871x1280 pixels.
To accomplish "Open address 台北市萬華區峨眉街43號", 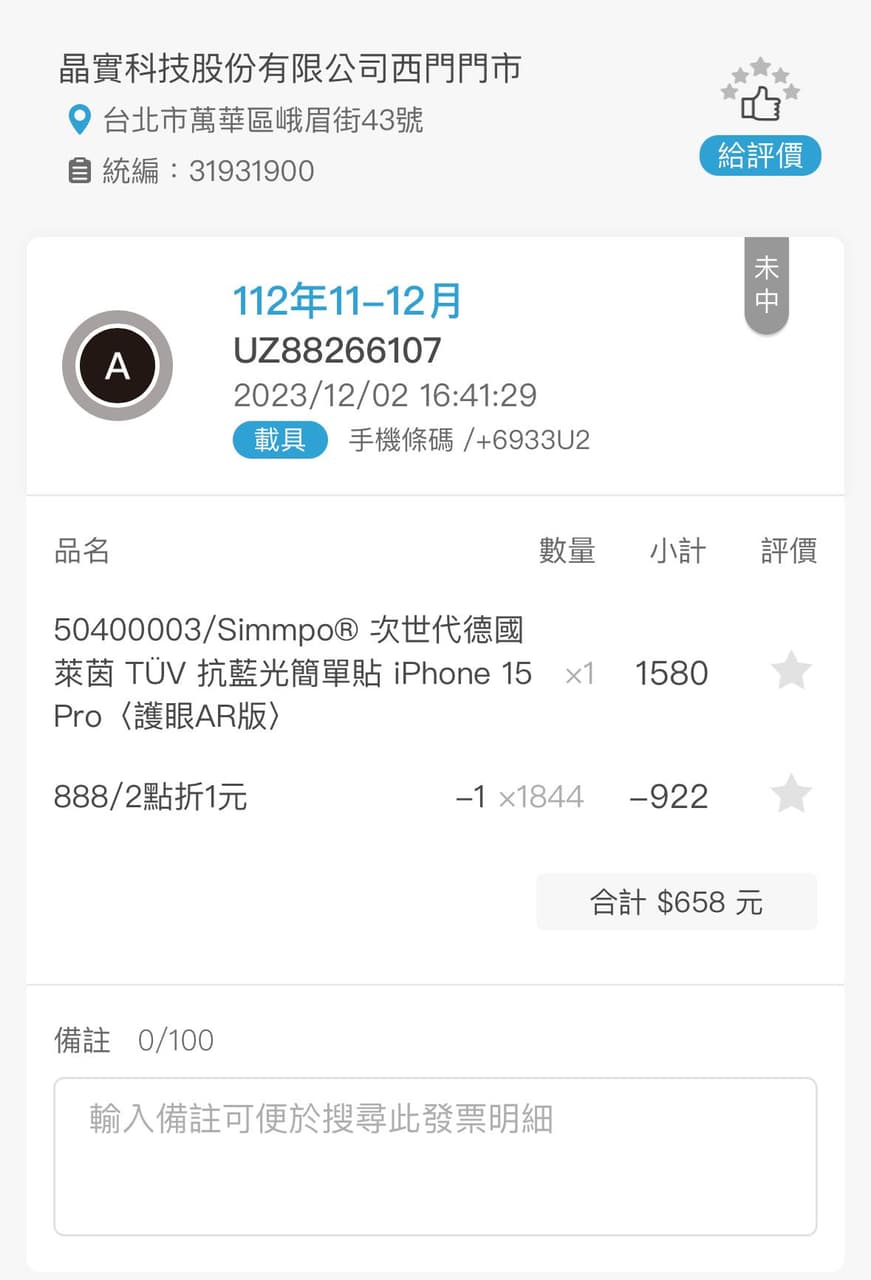I will [x=266, y=120].
